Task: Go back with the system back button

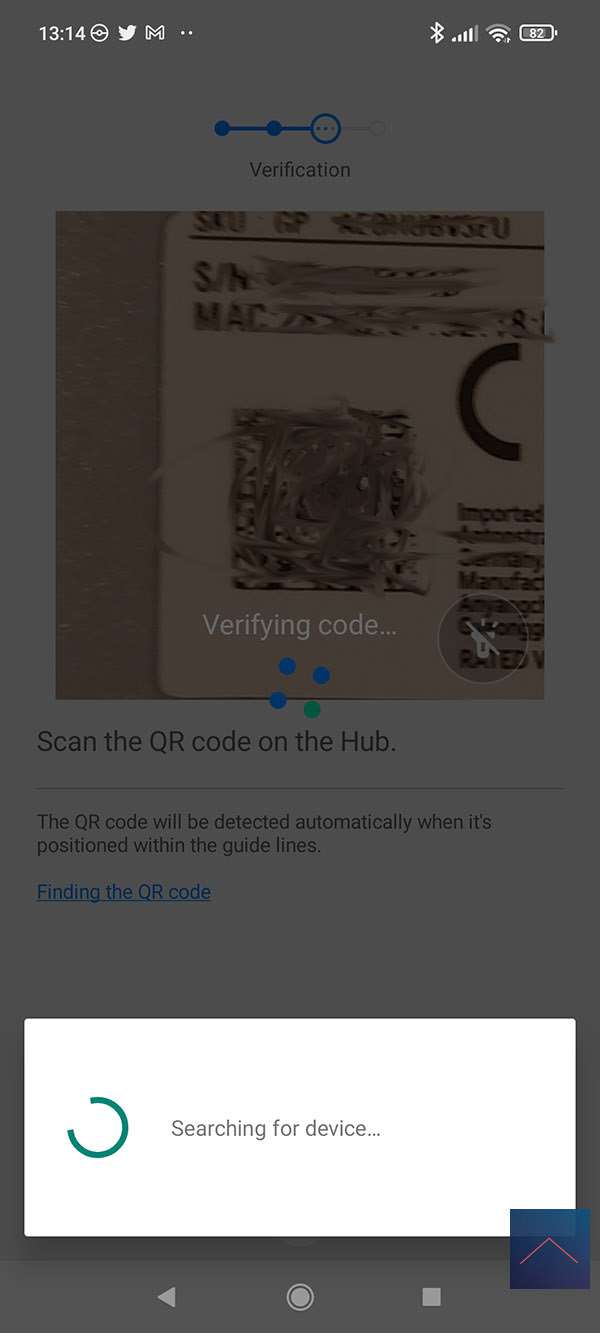Action: click(x=166, y=1297)
